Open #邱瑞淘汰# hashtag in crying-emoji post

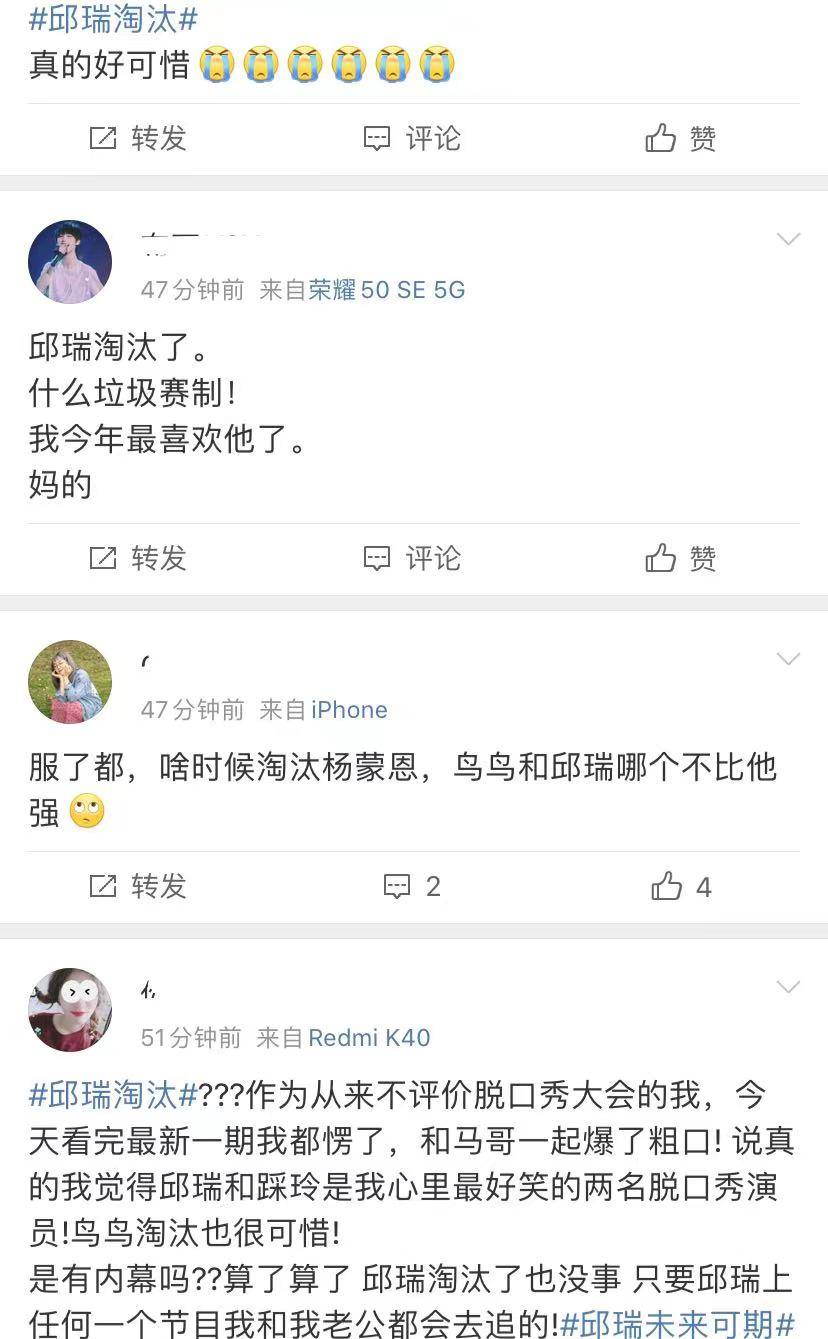pos(114,18)
